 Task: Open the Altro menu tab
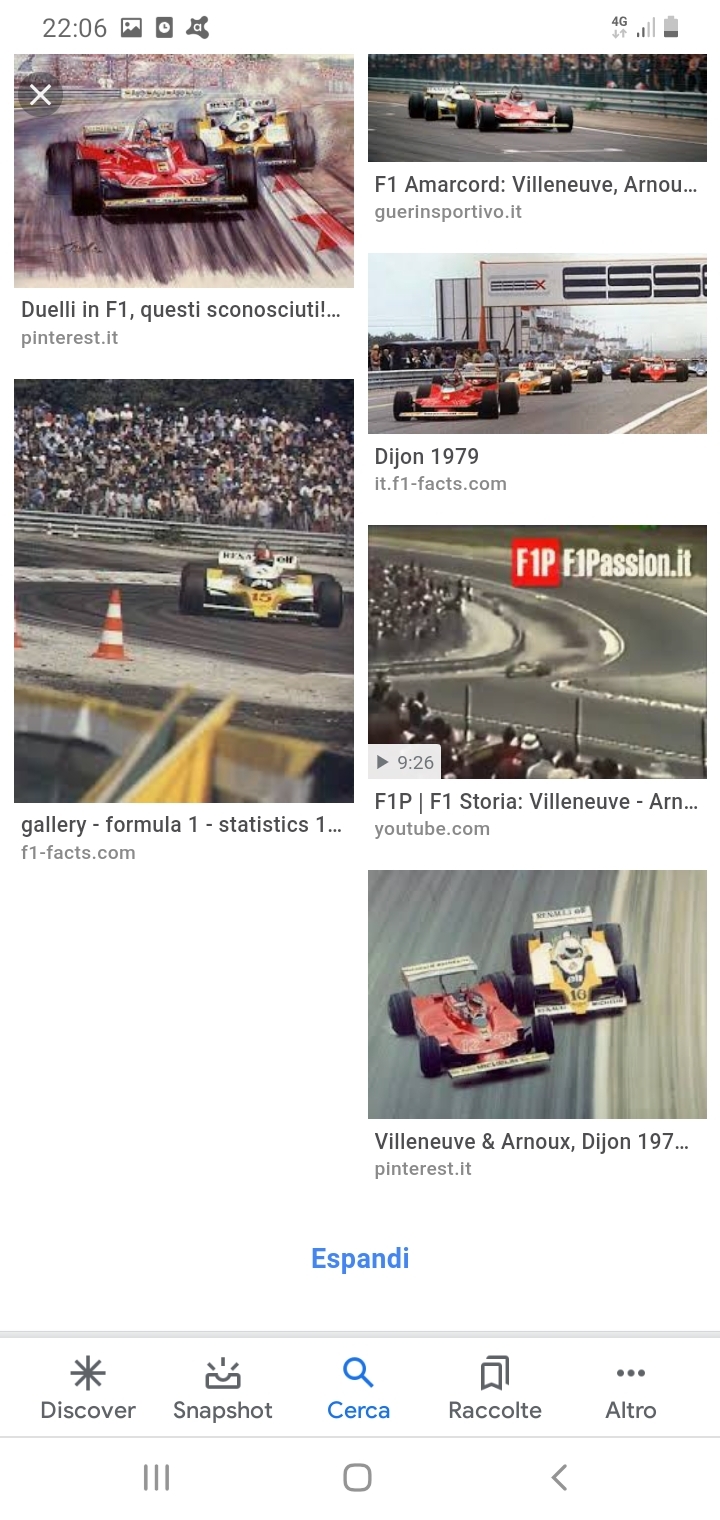click(630, 1388)
